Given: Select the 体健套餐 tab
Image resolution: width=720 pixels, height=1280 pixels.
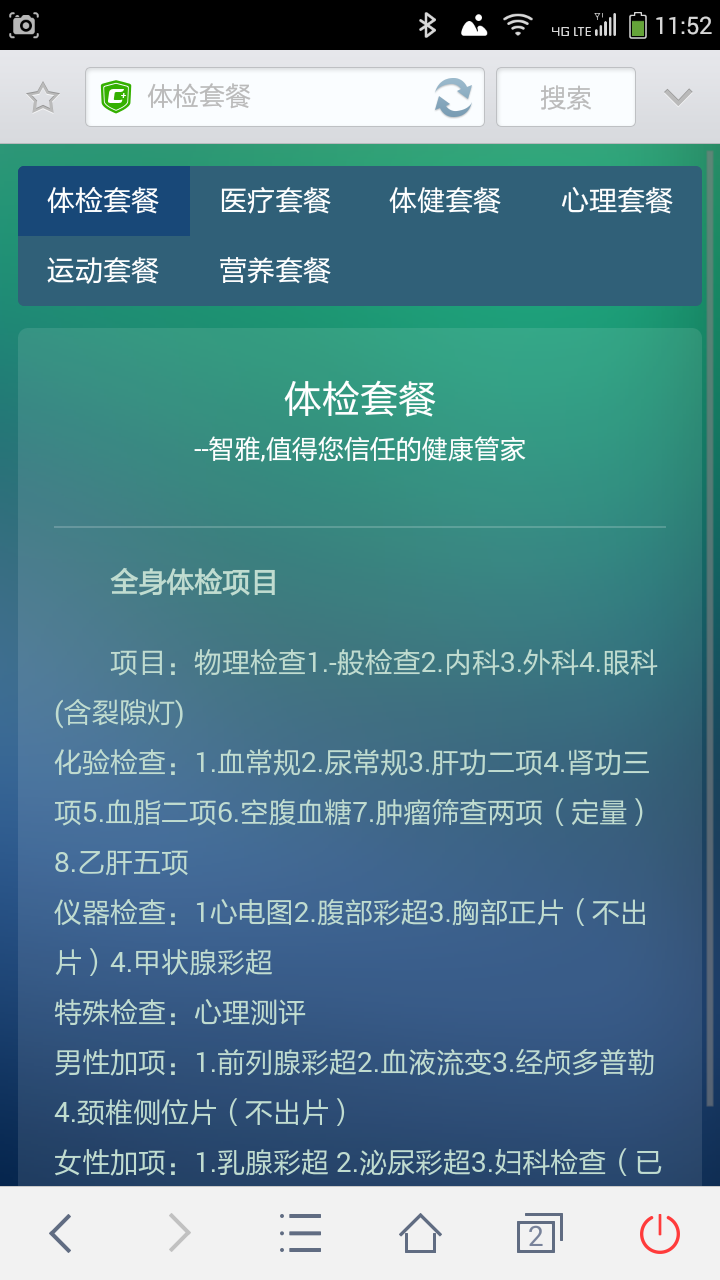Looking at the screenshot, I should pyautogui.click(x=444, y=201).
